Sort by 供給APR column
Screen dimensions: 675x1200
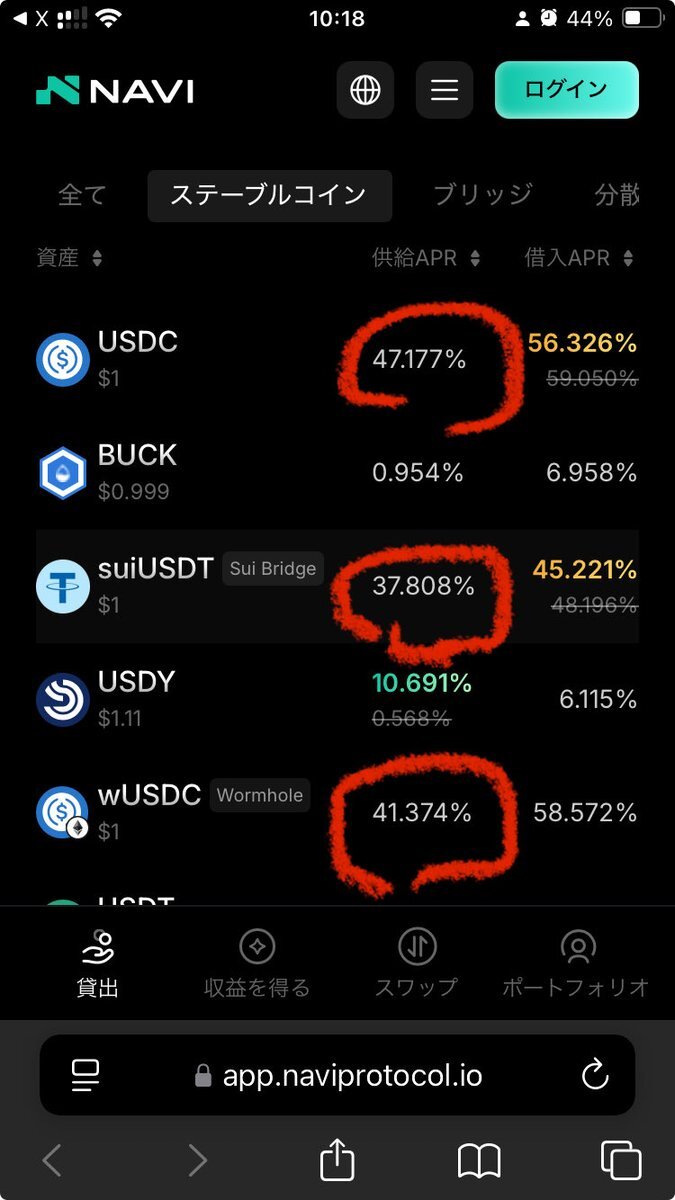pyautogui.click(x=426, y=258)
